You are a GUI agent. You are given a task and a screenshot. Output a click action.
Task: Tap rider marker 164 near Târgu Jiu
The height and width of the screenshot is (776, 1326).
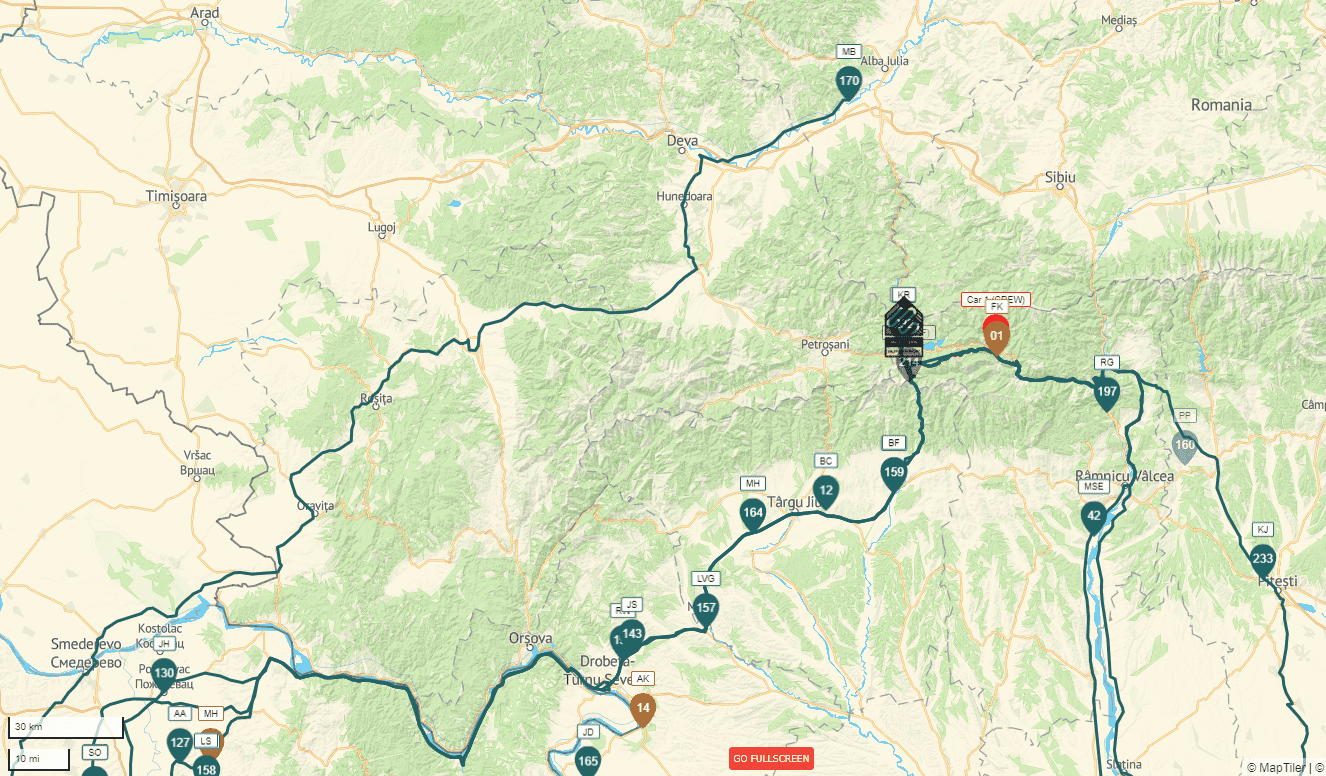(x=753, y=513)
